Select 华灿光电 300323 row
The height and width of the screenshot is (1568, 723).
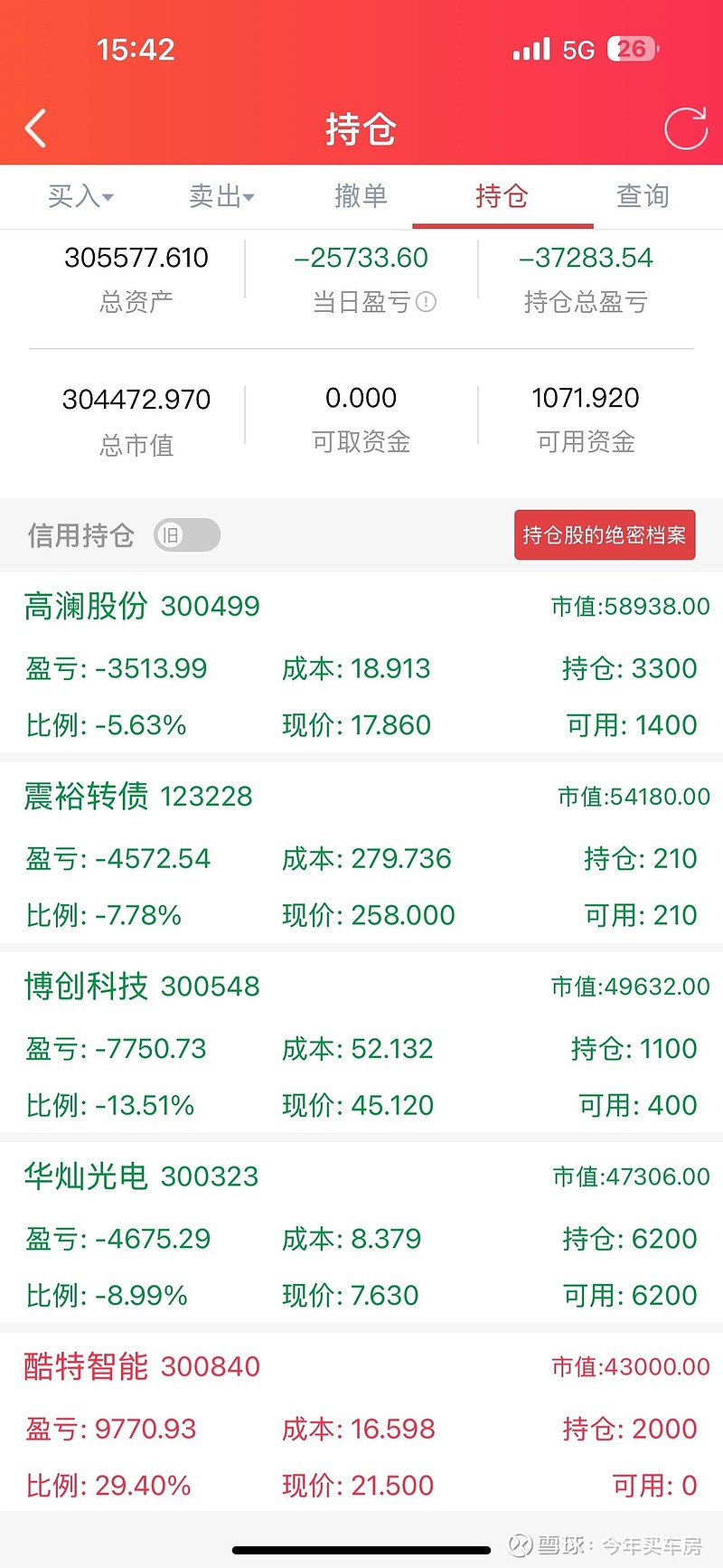(x=361, y=1234)
